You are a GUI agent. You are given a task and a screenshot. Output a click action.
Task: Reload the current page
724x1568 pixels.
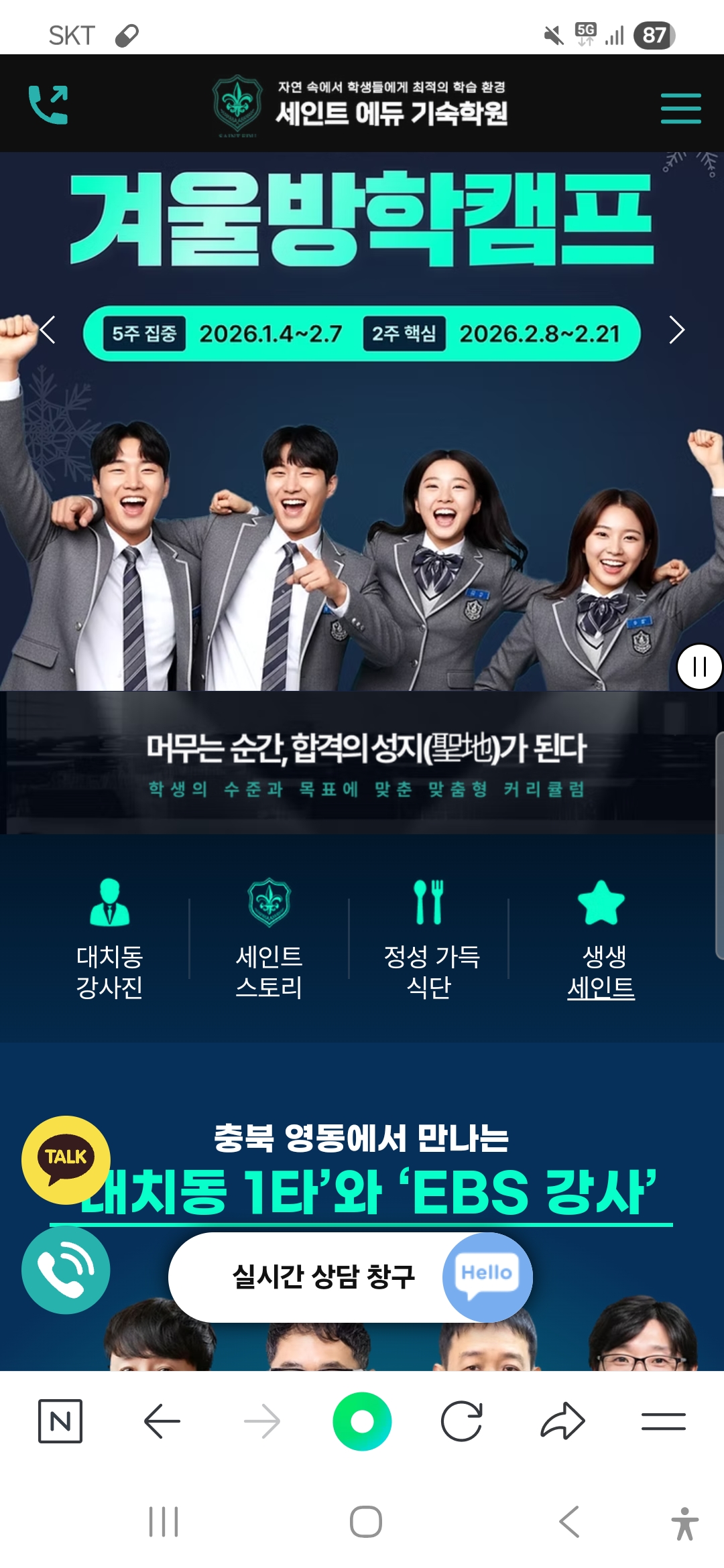coord(462,1421)
